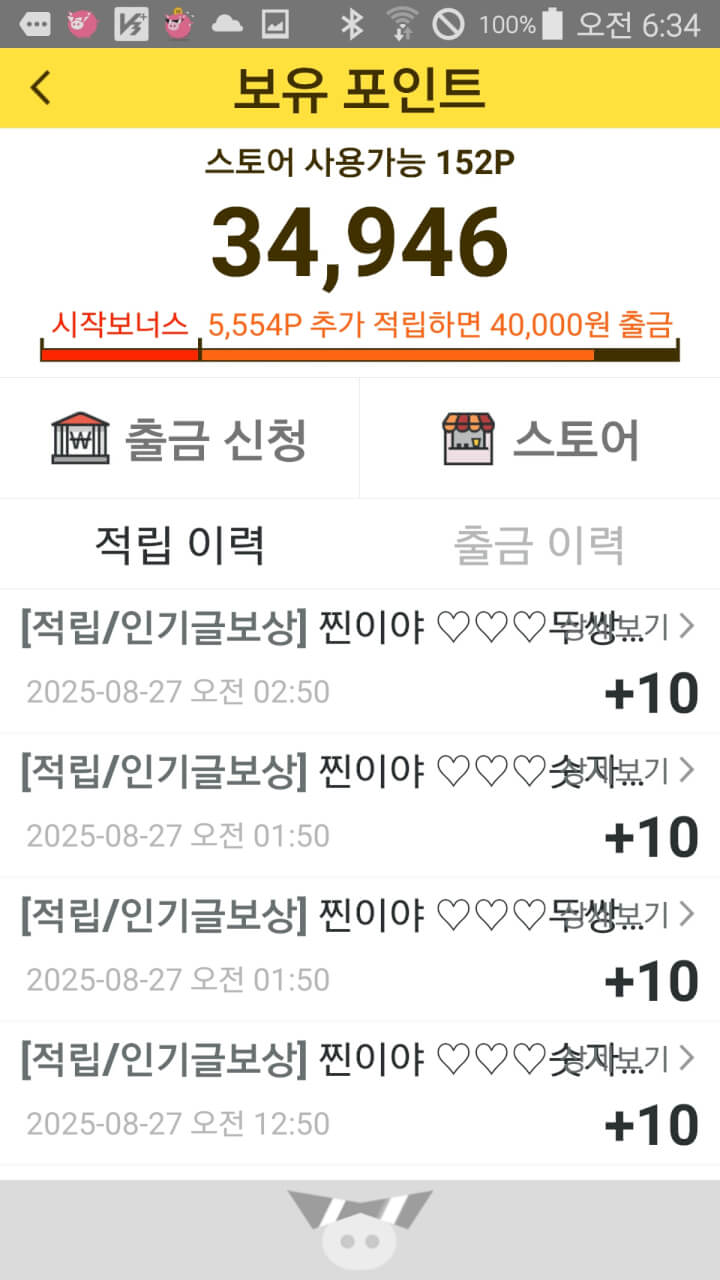Open 출금 신청 withdrawal request

coord(180,439)
